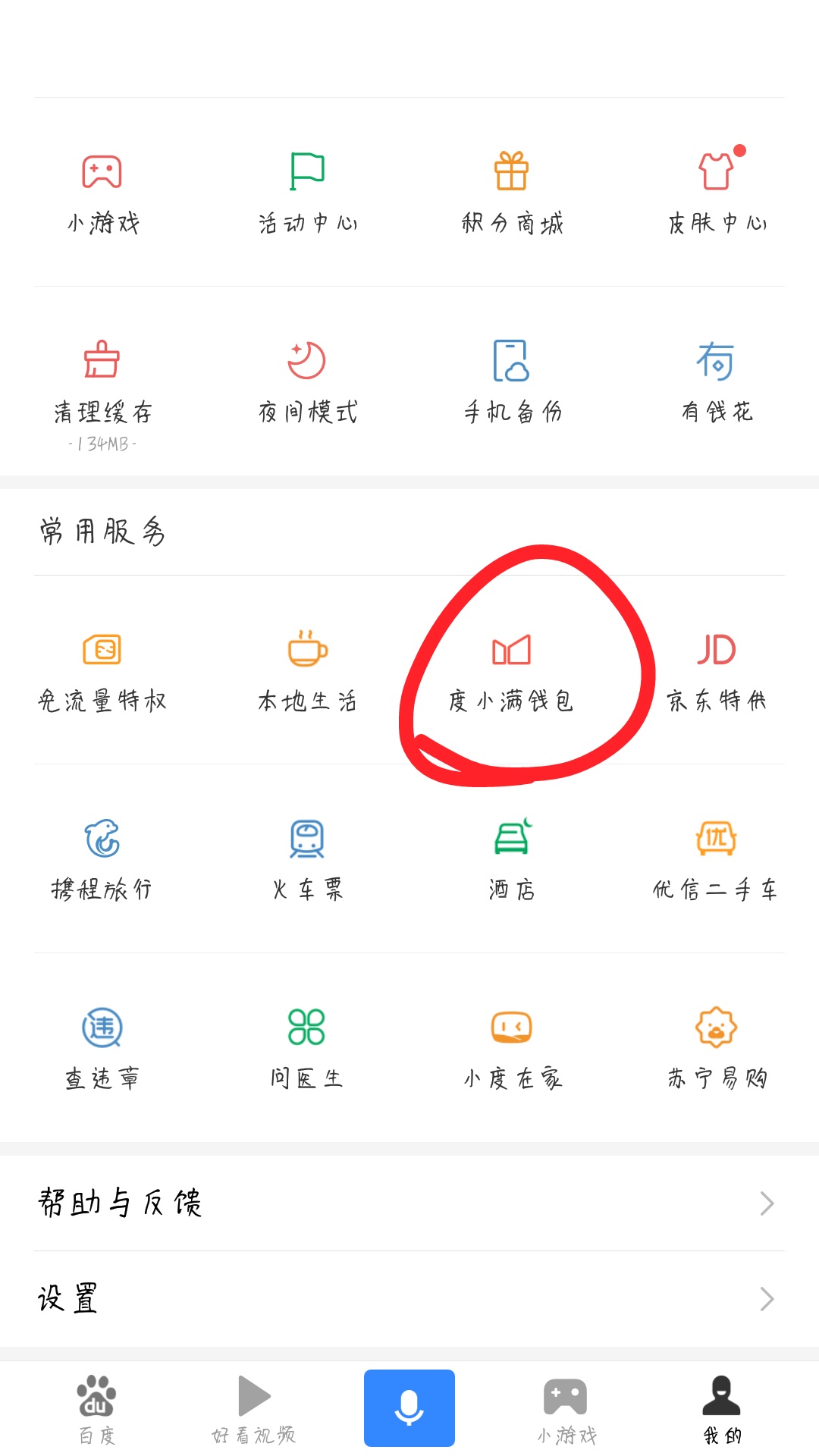Tap the blue microphone voice search button
The image size is (819, 1456).
point(409,1407)
